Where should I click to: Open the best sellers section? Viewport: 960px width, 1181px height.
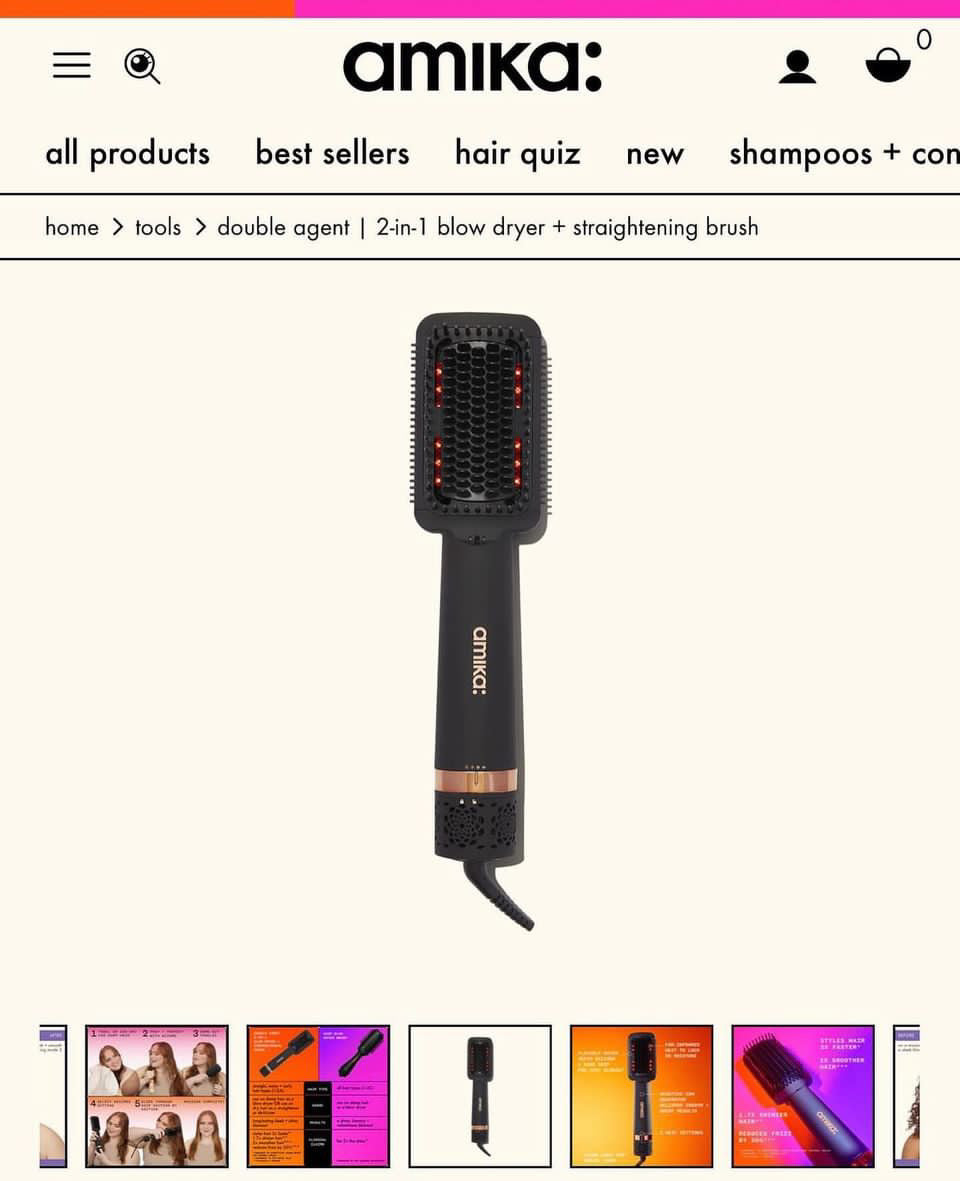332,153
